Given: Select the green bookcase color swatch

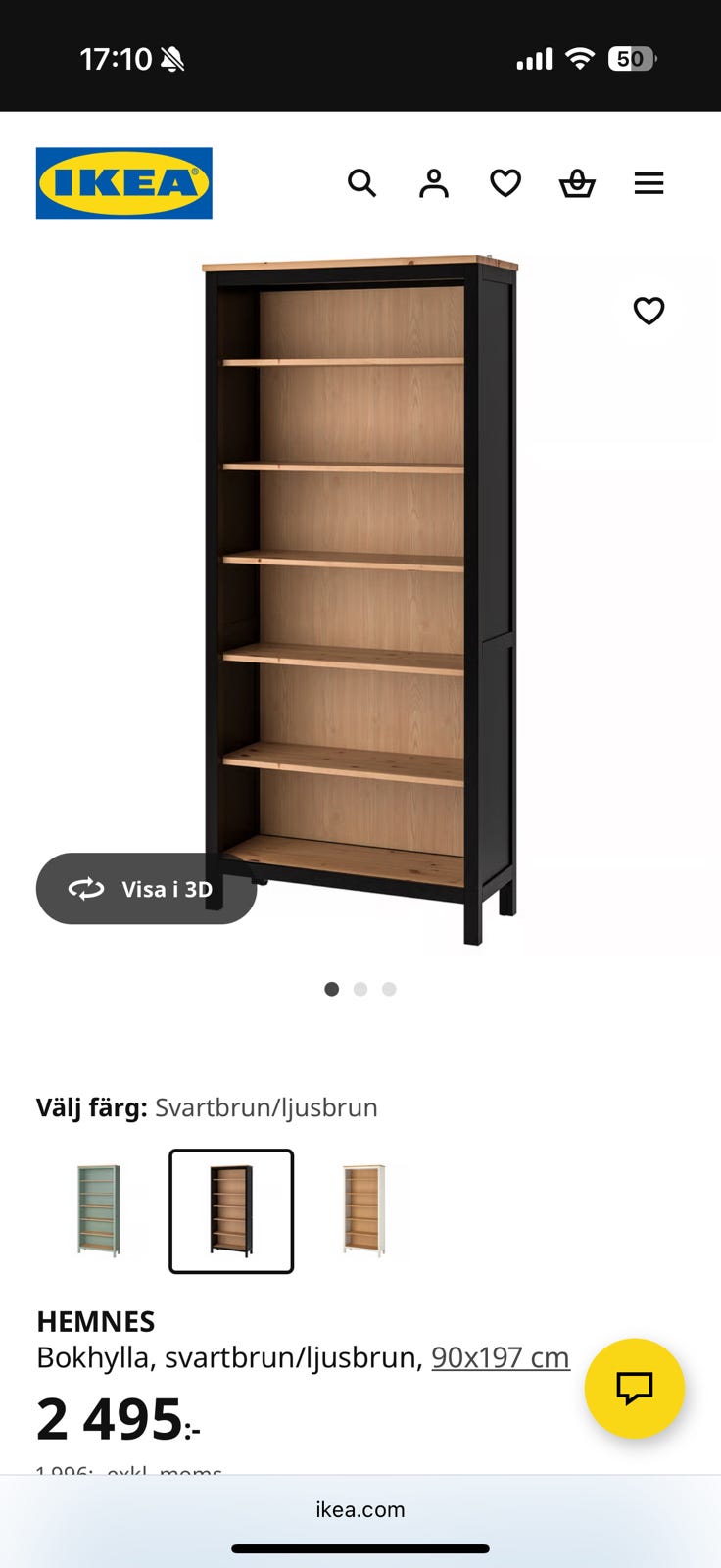Looking at the screenshot, I should (x=98, y=1209).
